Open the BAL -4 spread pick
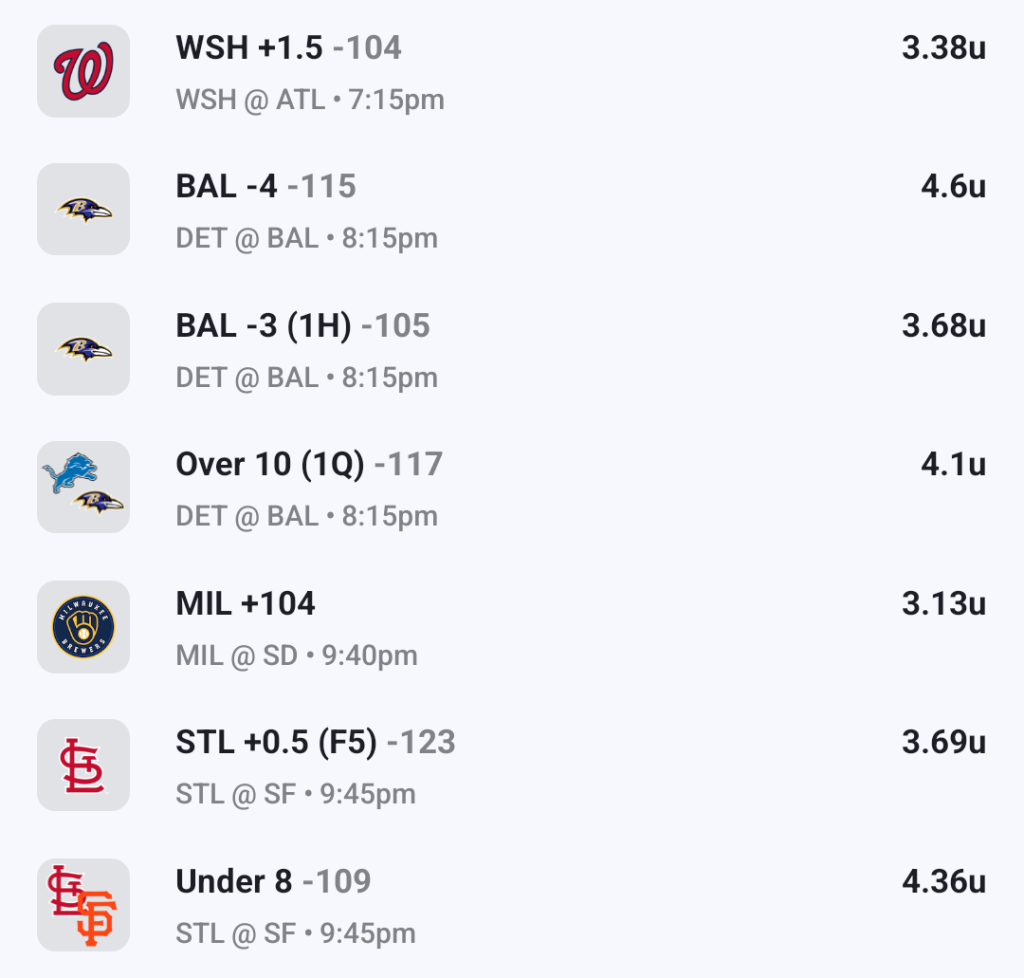1024x978 pixels. coord(266,187)
